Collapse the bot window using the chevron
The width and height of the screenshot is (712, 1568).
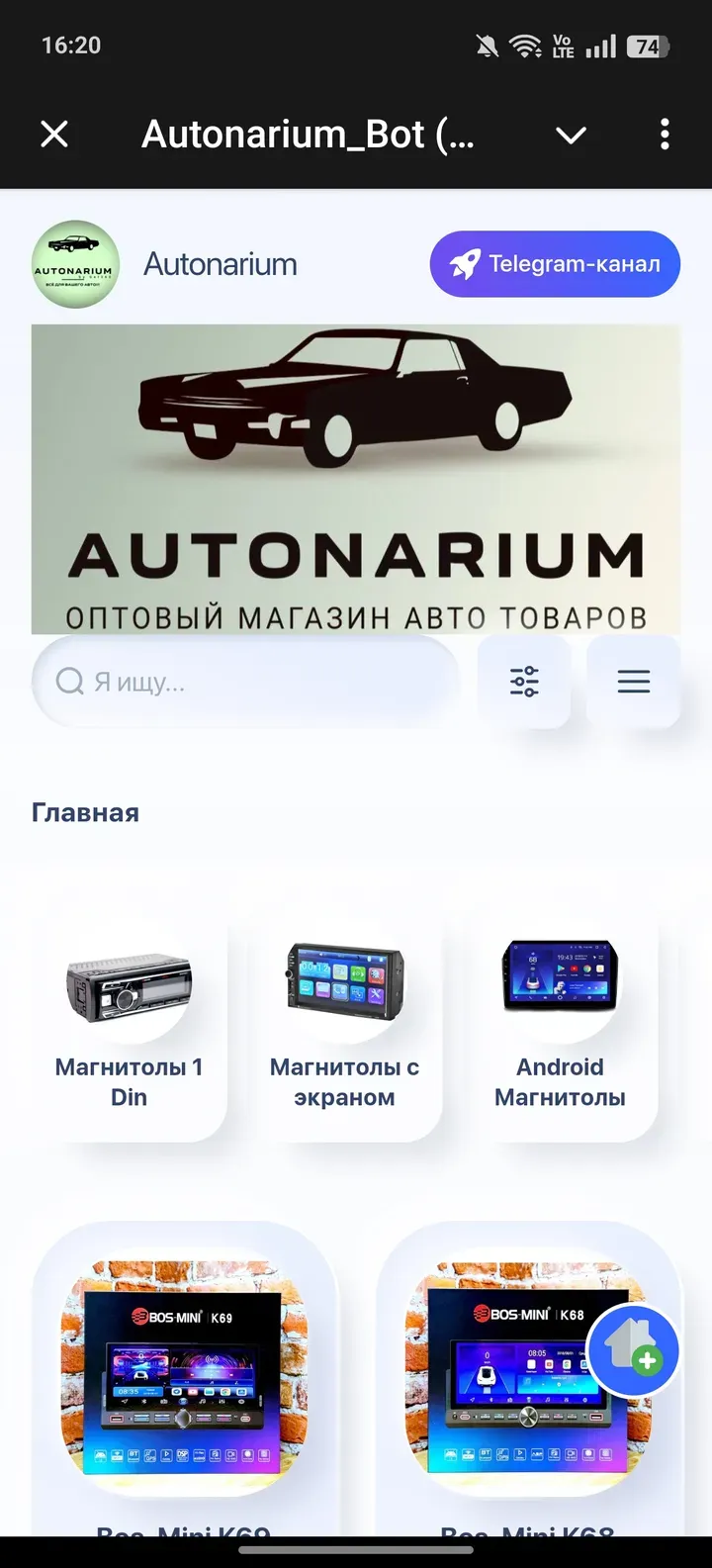click(570, 135)
